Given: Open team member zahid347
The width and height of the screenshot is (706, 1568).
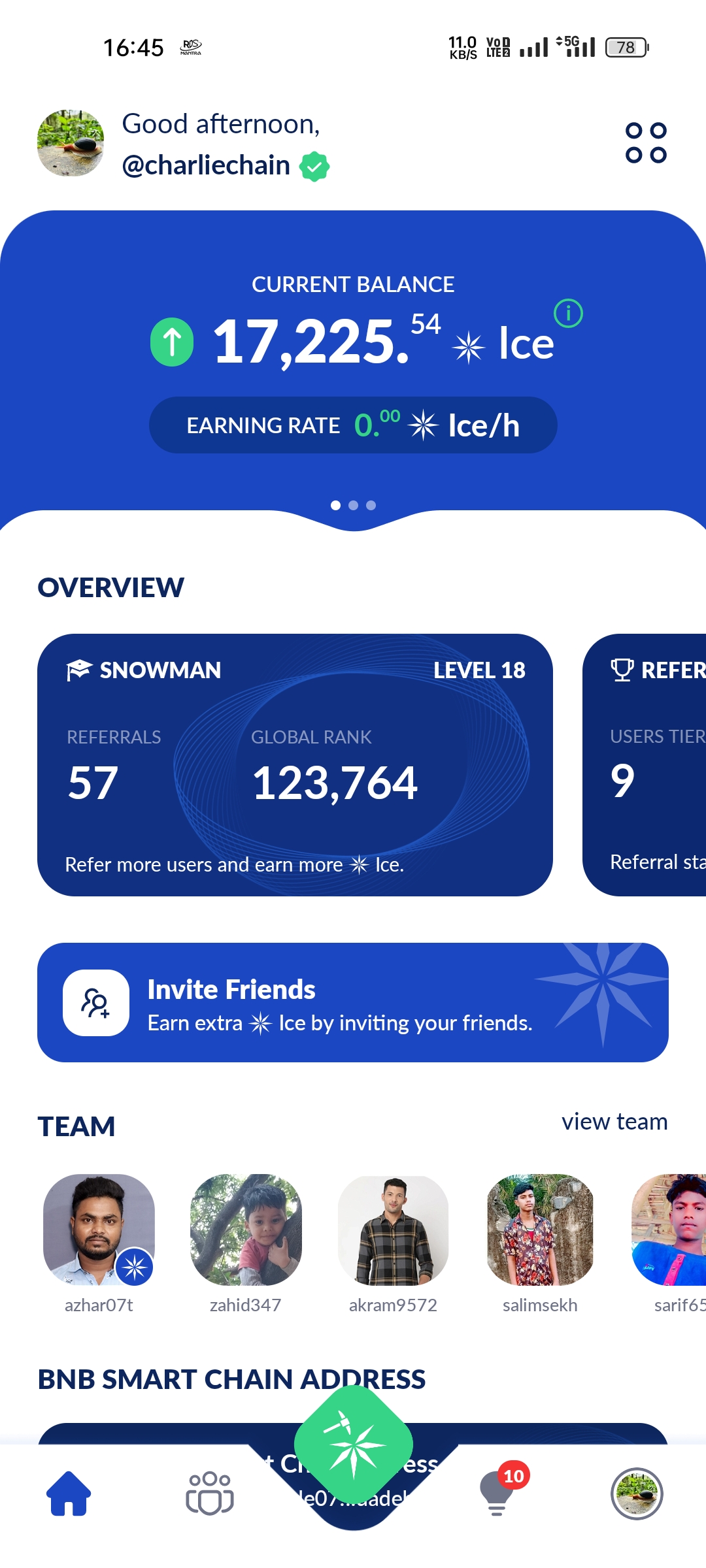Looking at the screenshot, I should pyautogui.click(x=246, y=1230).
